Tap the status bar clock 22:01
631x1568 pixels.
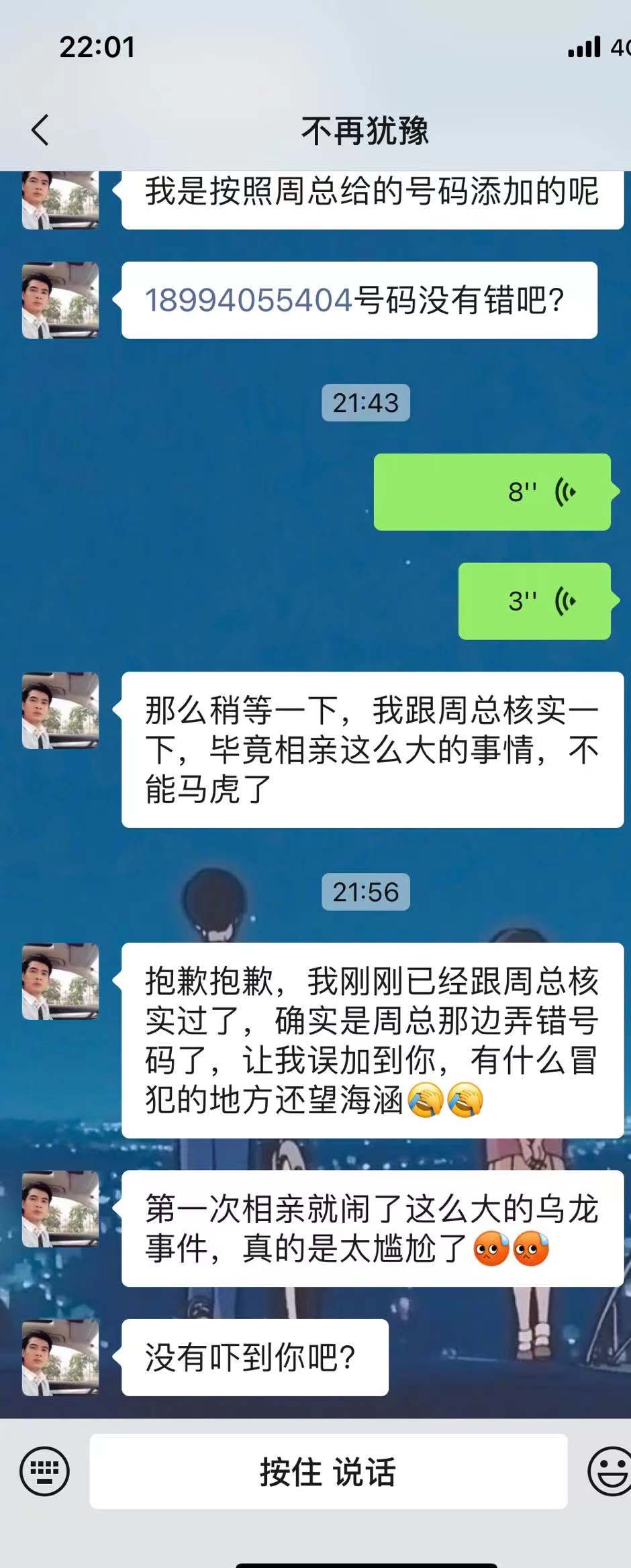[x=97, y=47]
